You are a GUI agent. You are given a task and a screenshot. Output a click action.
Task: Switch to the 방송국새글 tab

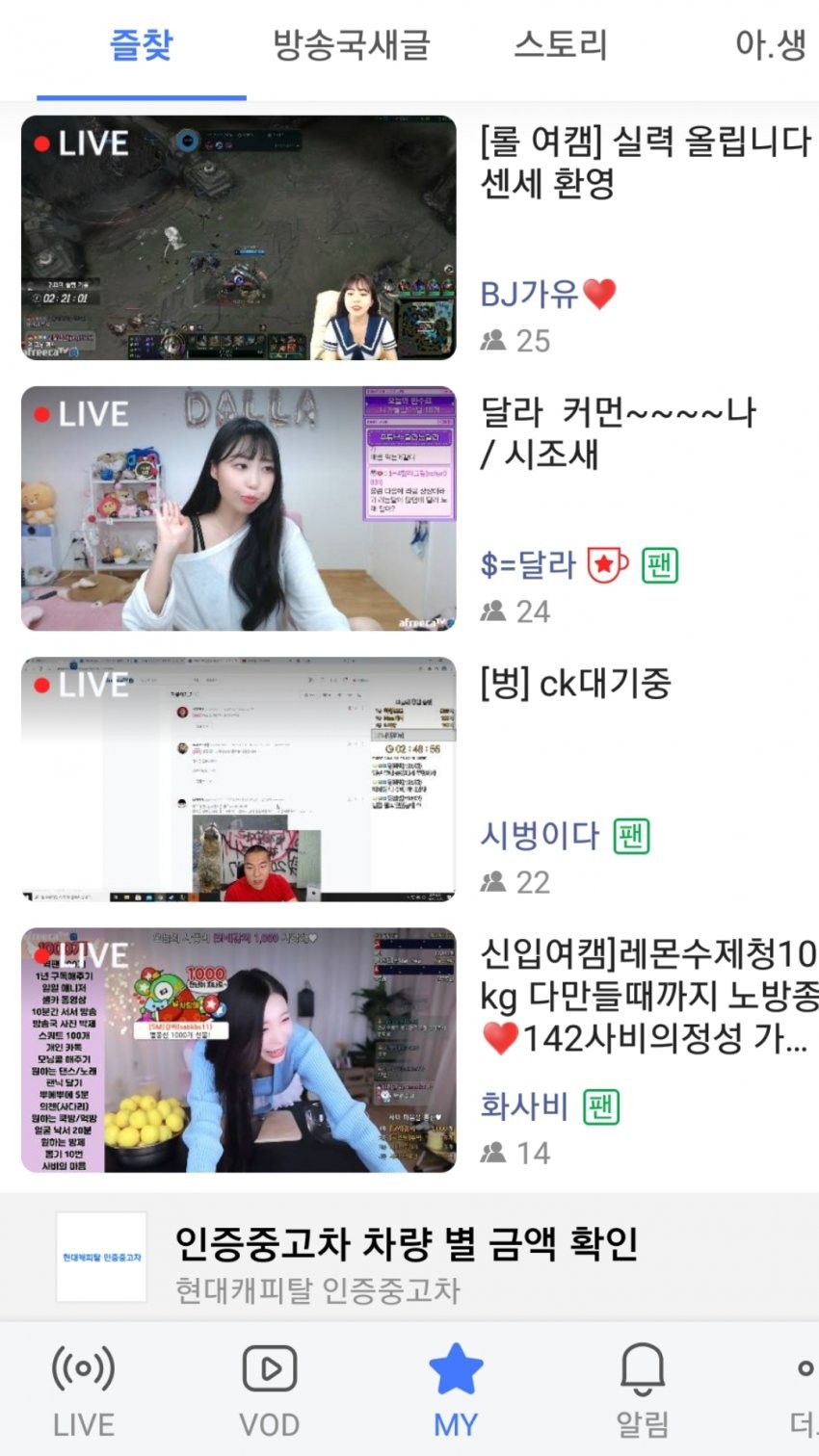(351, 45)
